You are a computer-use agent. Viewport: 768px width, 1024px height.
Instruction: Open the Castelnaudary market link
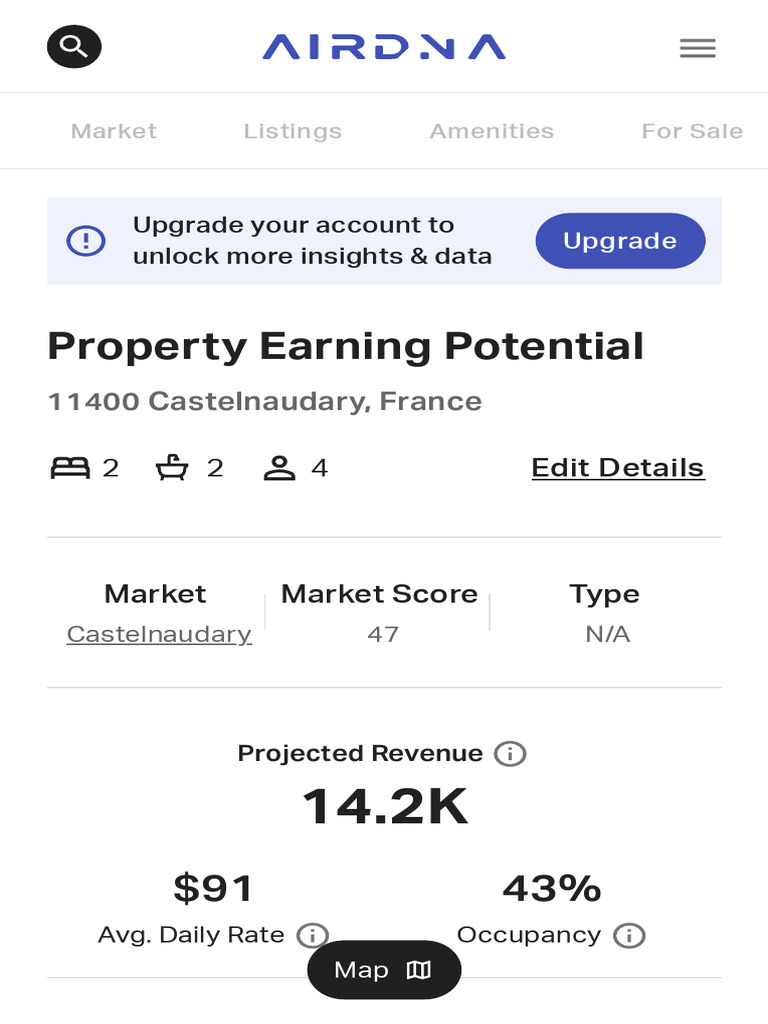pyautogui.click(x=159, y=634)
